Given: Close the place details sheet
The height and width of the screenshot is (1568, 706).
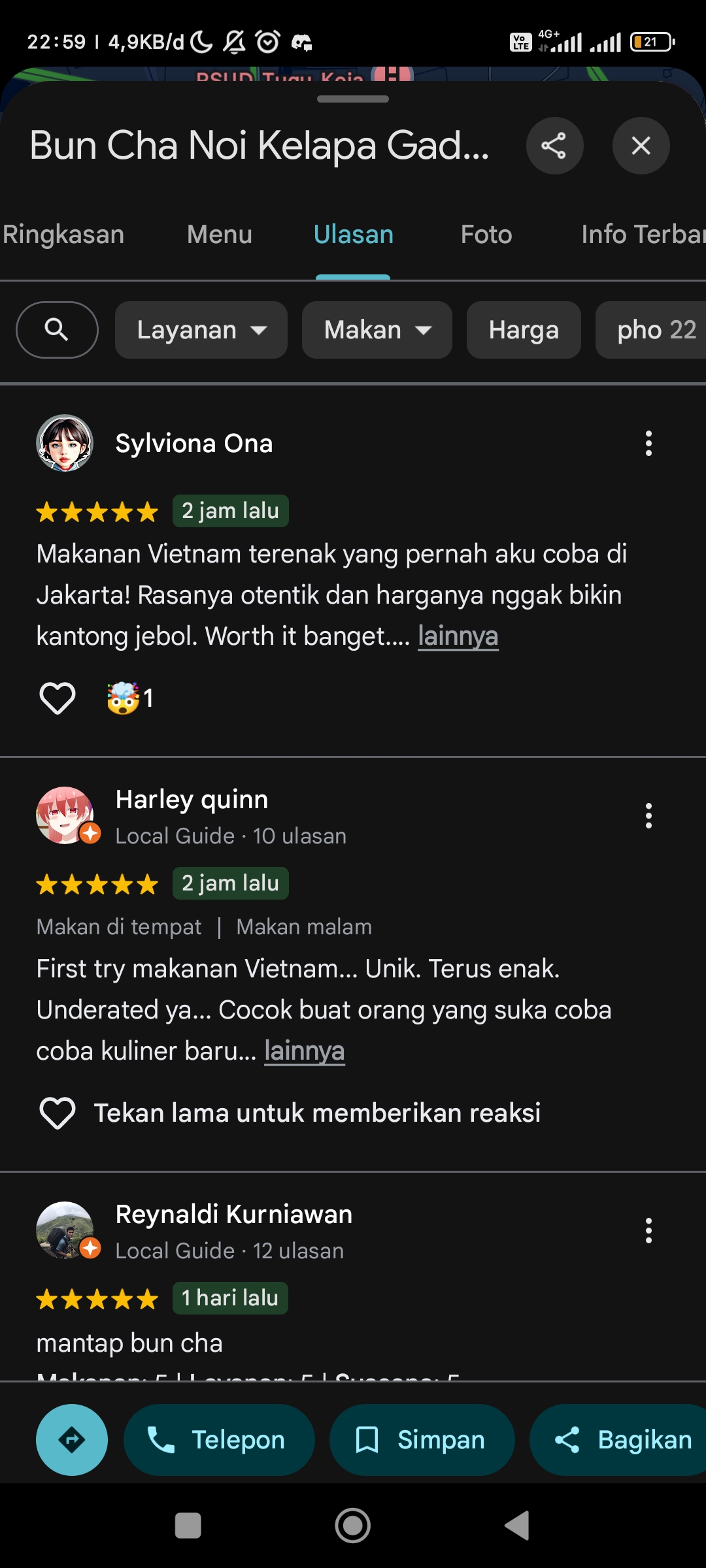Looking at the screenshot, I should [x=641, y=146].
